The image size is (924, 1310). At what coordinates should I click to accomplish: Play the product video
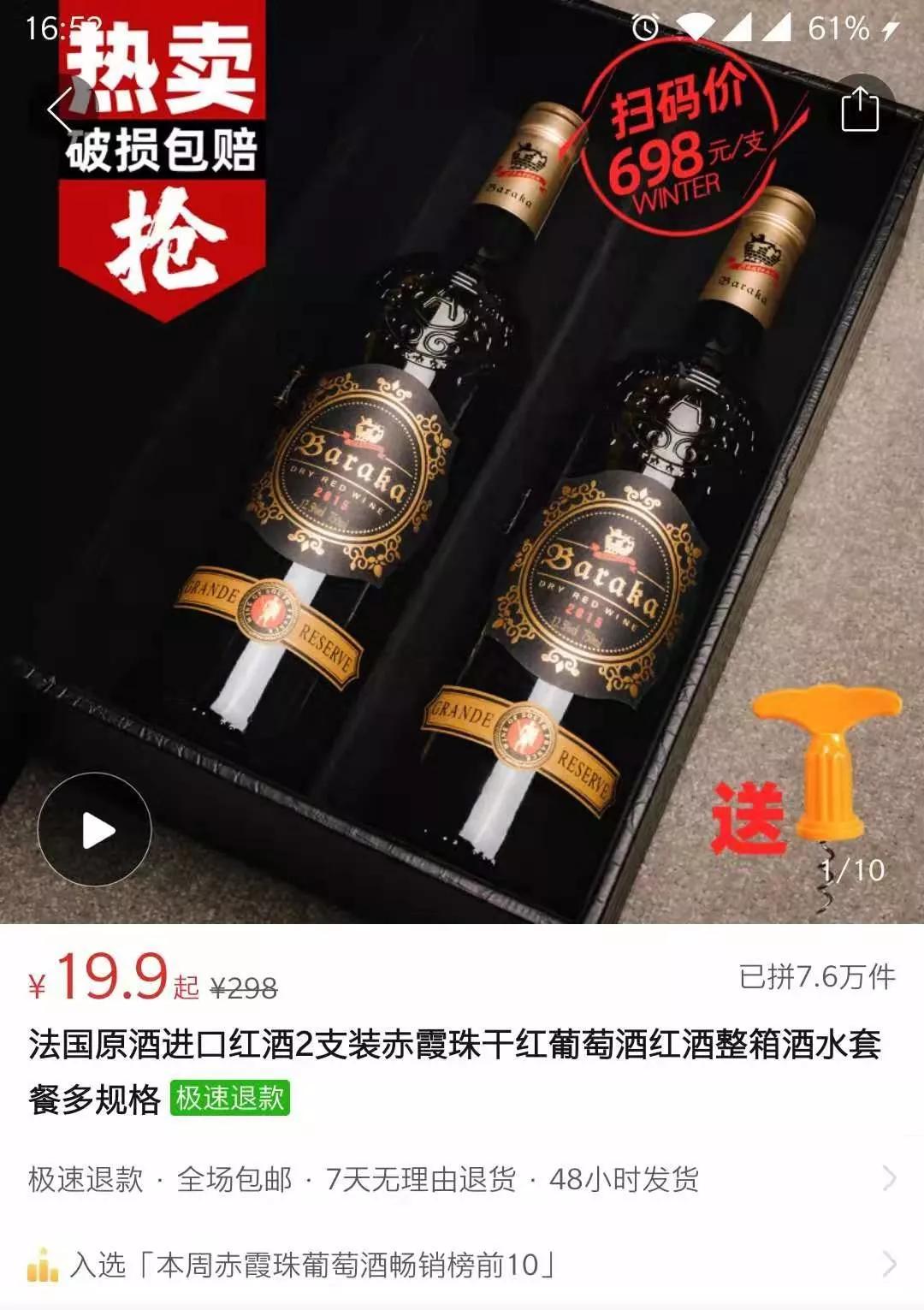(95, 830)
